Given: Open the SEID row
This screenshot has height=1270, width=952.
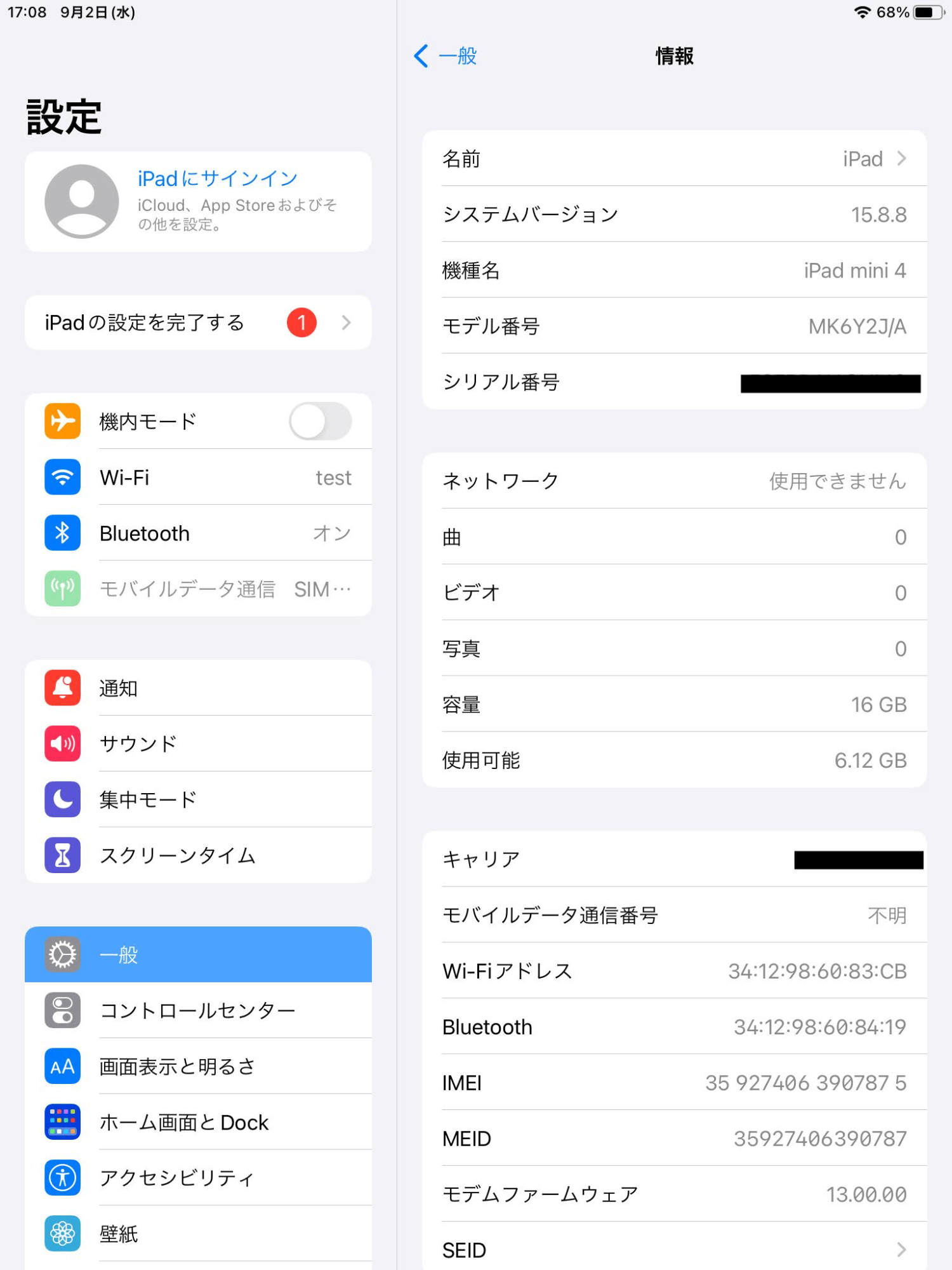Looking at the screenshot, I should coord(674,1249).
